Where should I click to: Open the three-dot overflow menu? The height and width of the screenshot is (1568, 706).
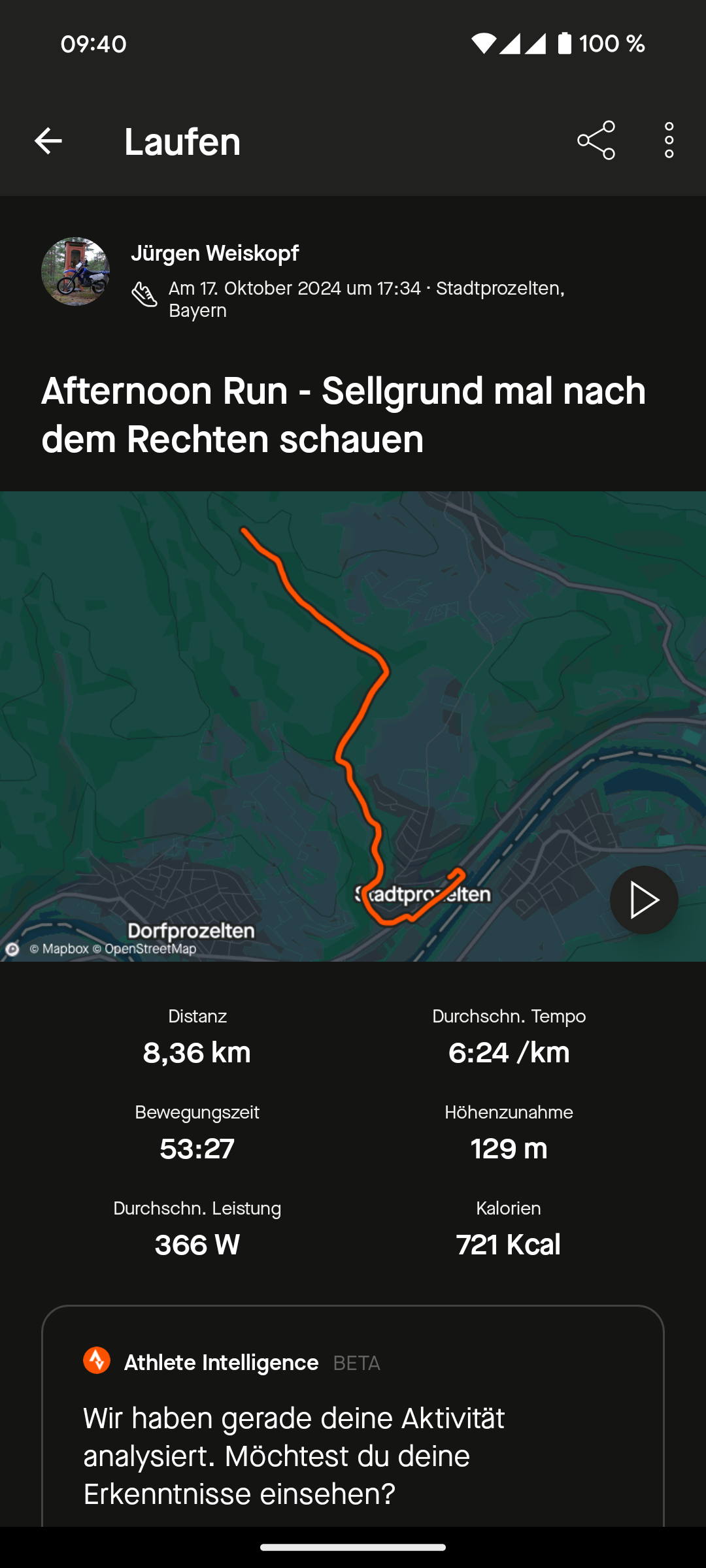[x=669, y=140]
